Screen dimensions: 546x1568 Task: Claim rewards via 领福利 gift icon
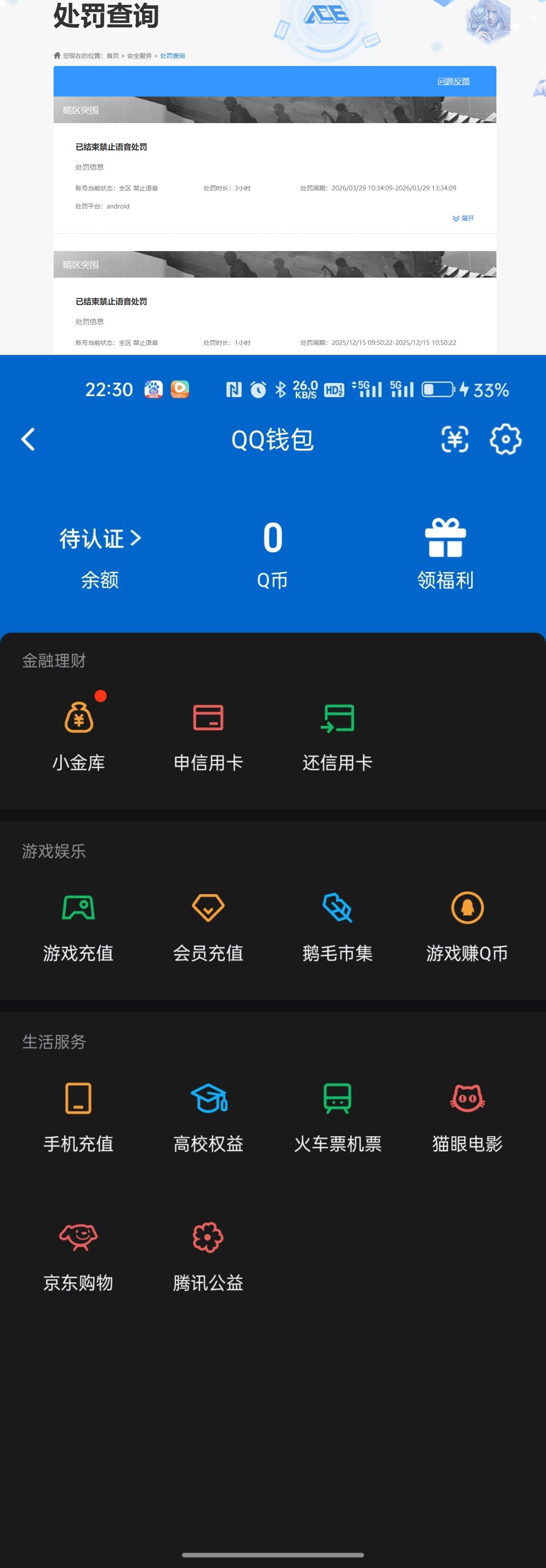(445, 539)
